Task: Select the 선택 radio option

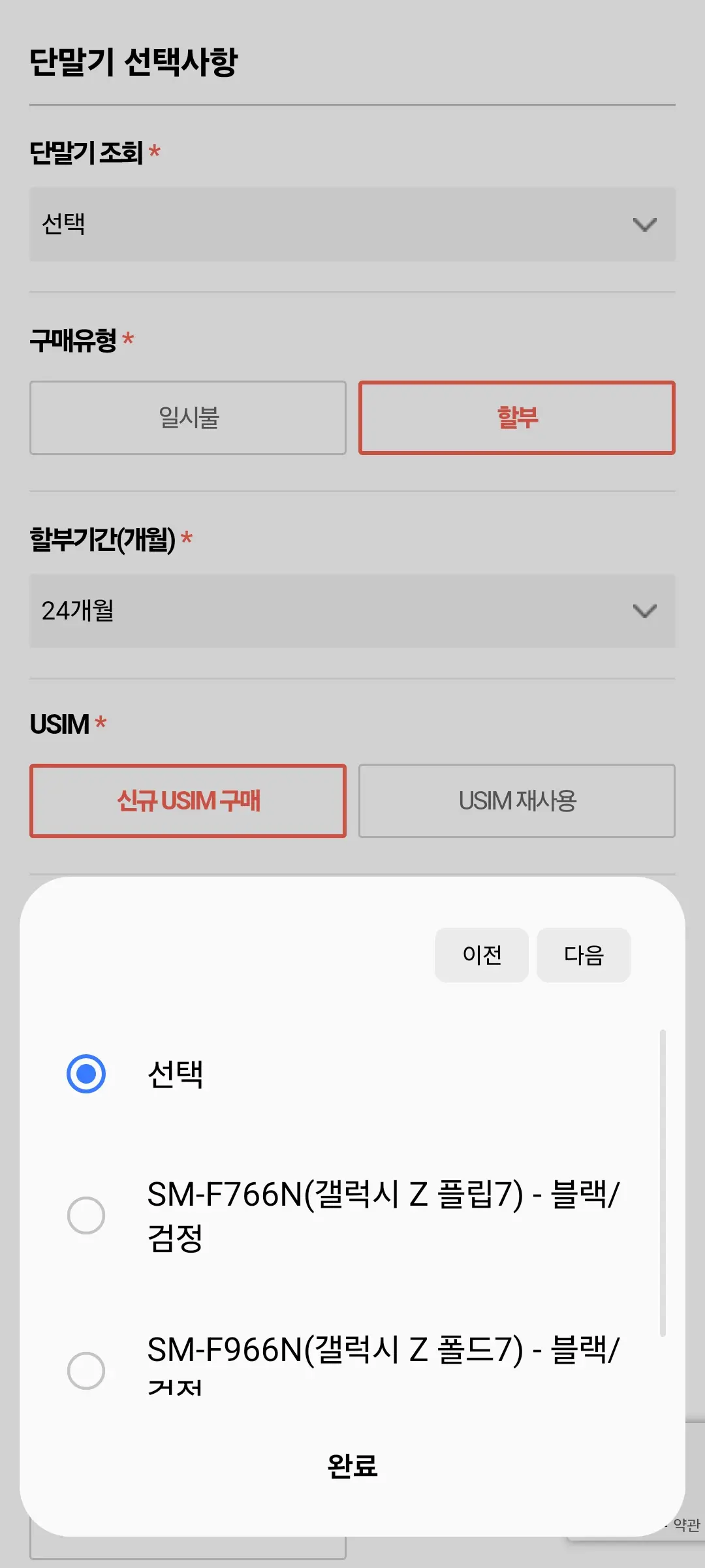Action: tap(86, 1073)
